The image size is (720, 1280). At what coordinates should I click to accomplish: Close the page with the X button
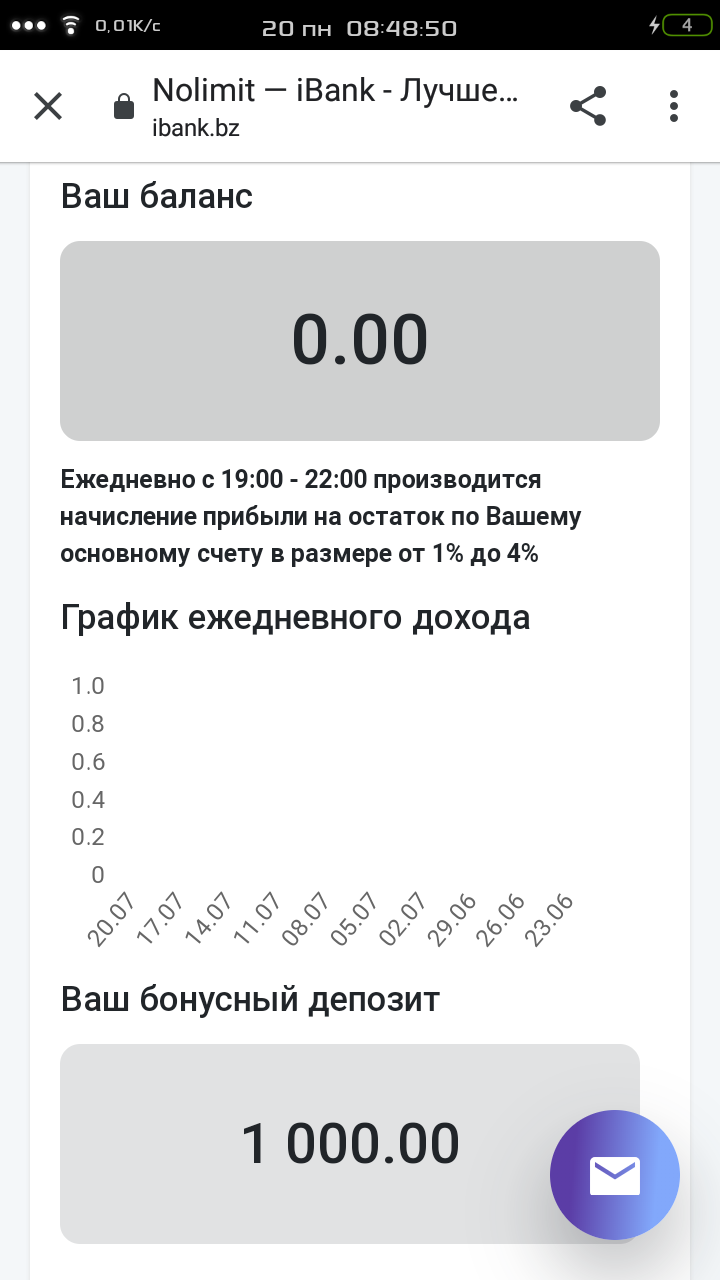pyautogui.click(x=47, y=105)
